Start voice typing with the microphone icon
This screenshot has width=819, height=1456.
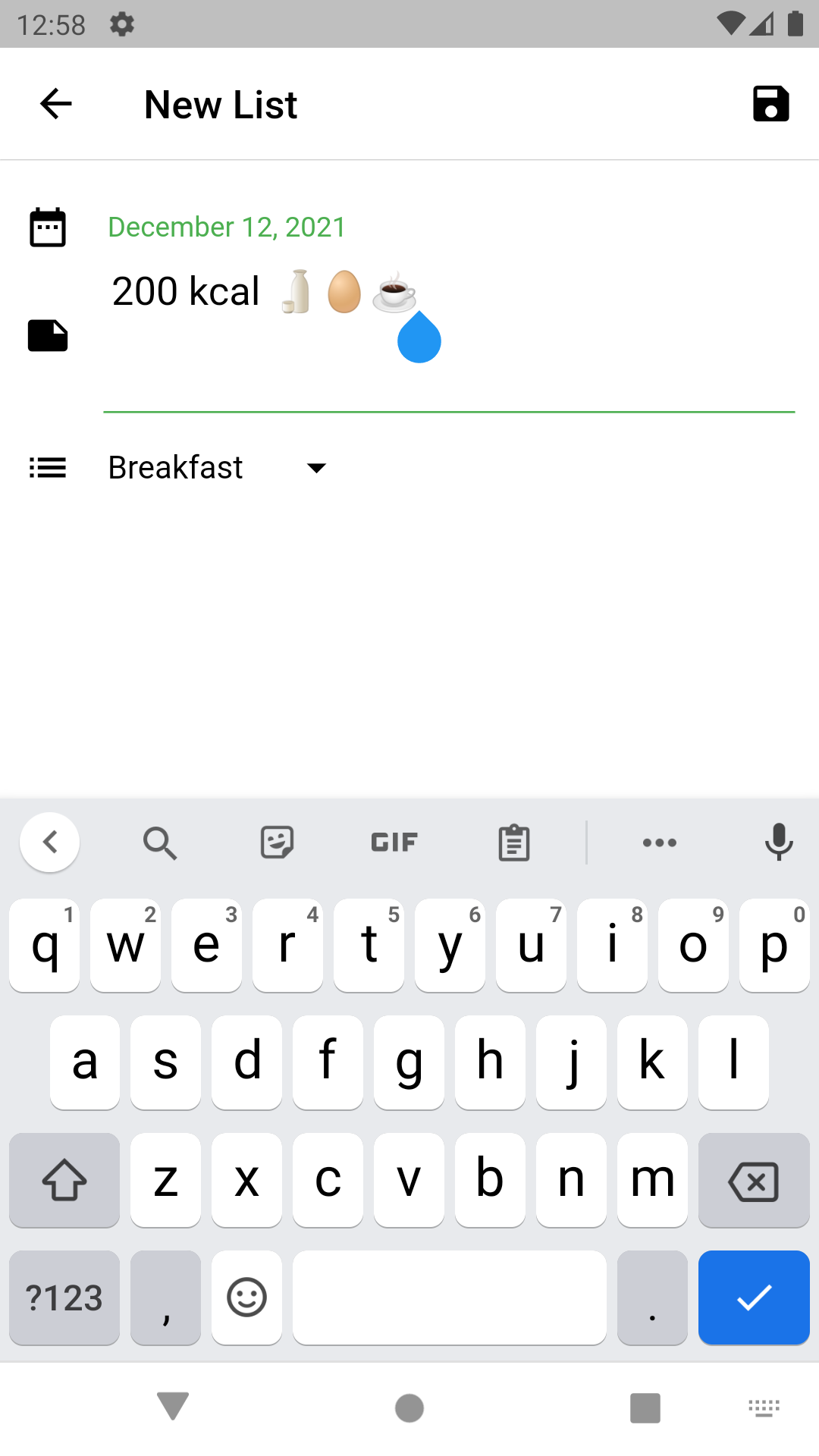pos(779,842)
